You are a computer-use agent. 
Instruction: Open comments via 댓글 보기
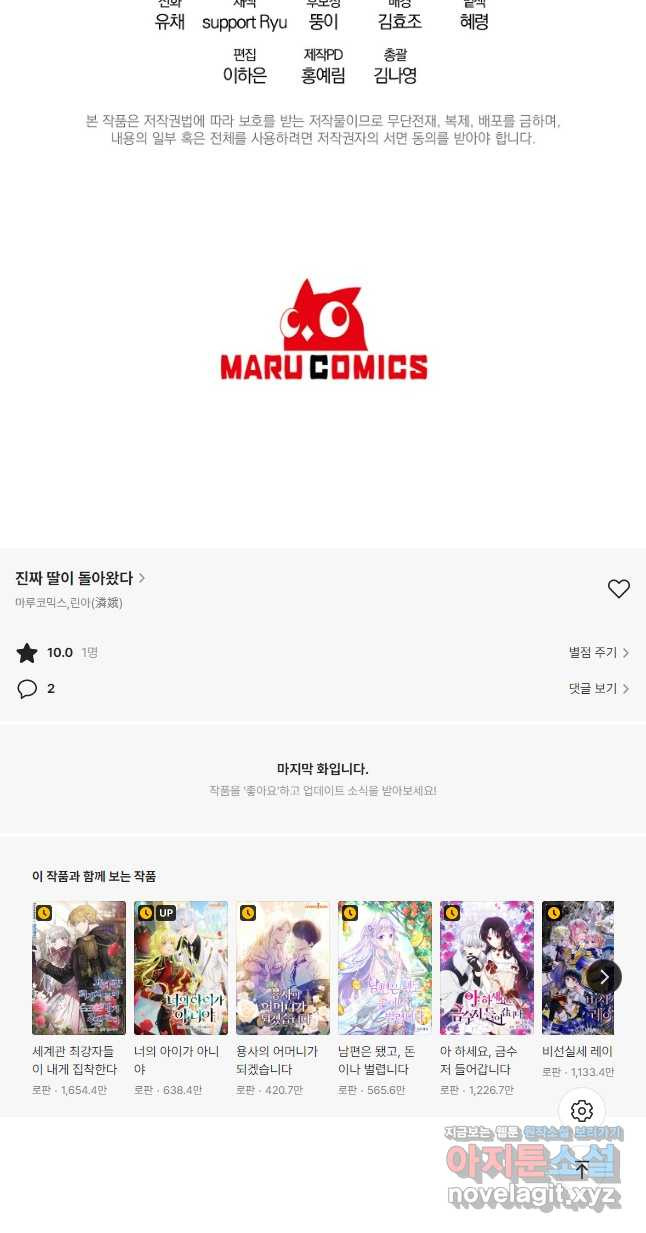598,689
